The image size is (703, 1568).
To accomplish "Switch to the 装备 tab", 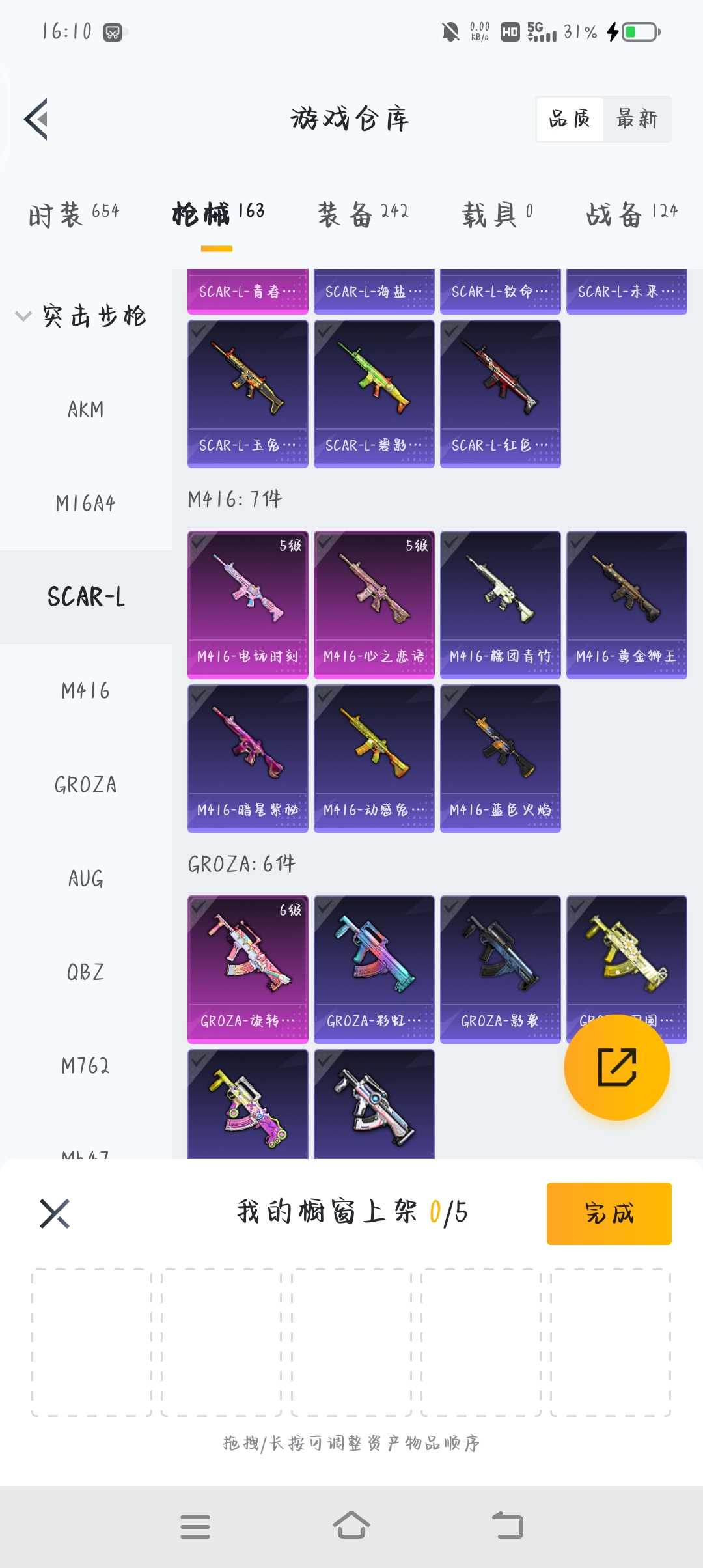I will [x=363, y=214].
